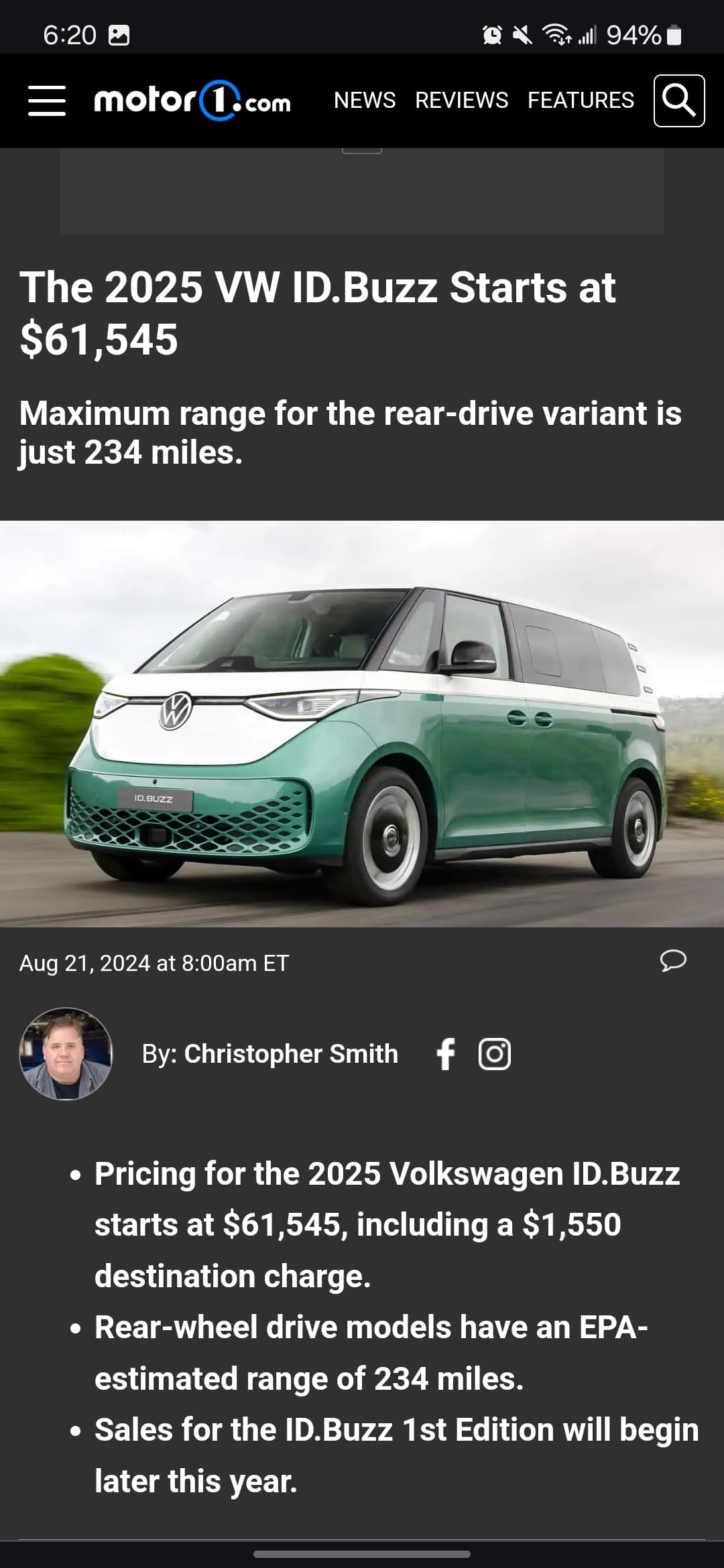Screen dimensions: 724x1568
Task: Tap Christopher Smith's profile photo
Action: tap(66, 1053)
